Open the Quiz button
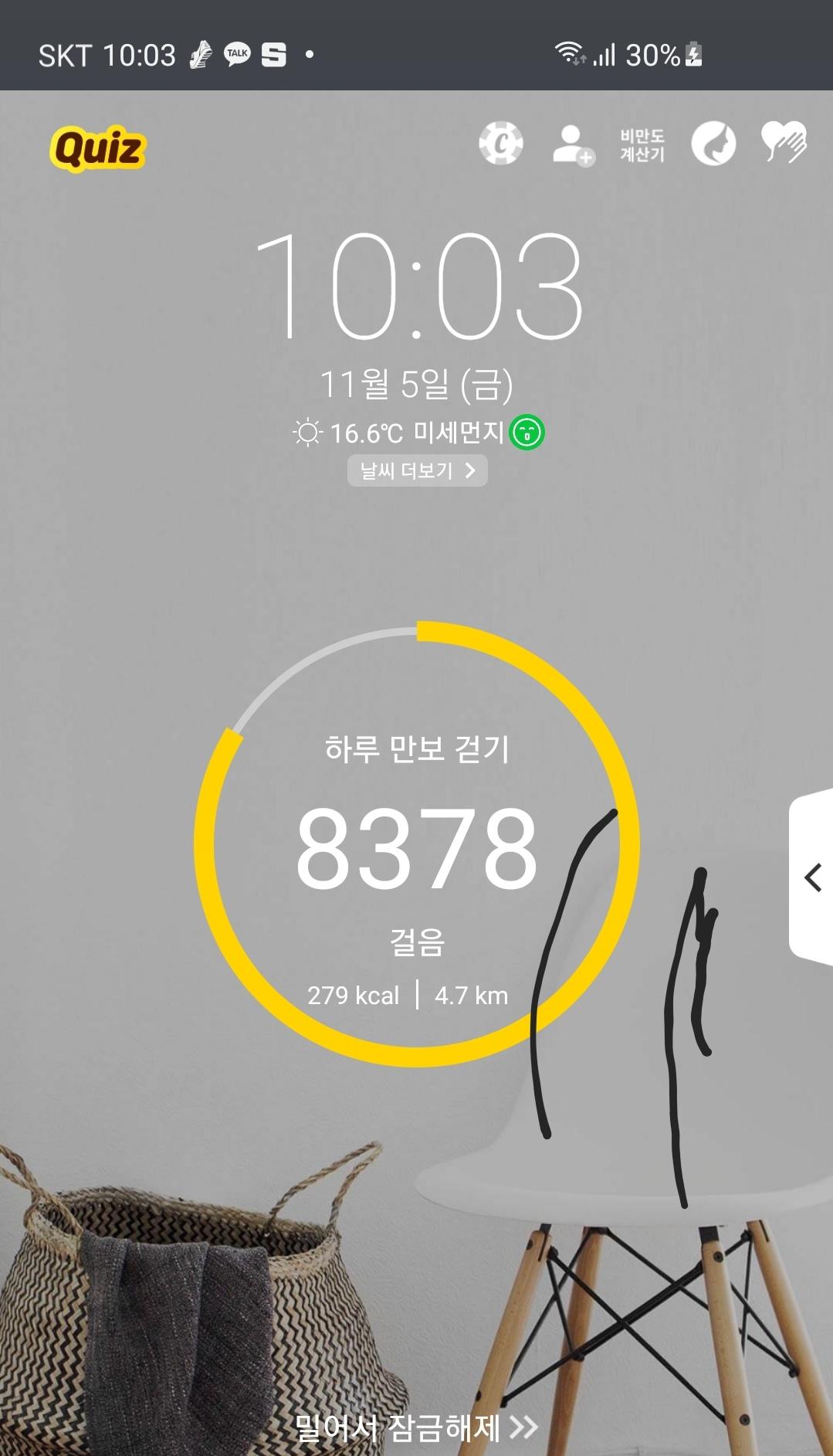The width and height of the screenshot is (833, 1456). [98, 148]
